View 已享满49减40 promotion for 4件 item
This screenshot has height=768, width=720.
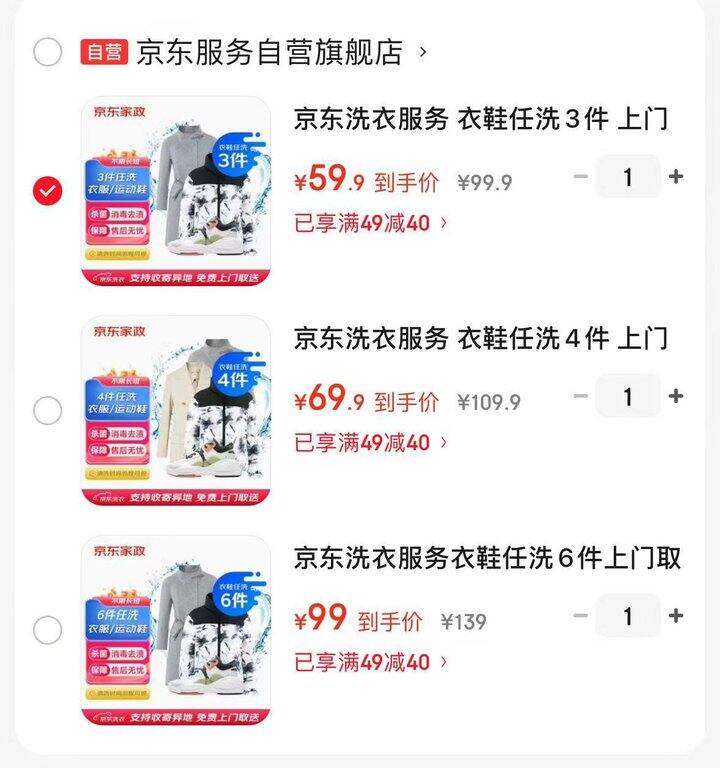(370, 442)
